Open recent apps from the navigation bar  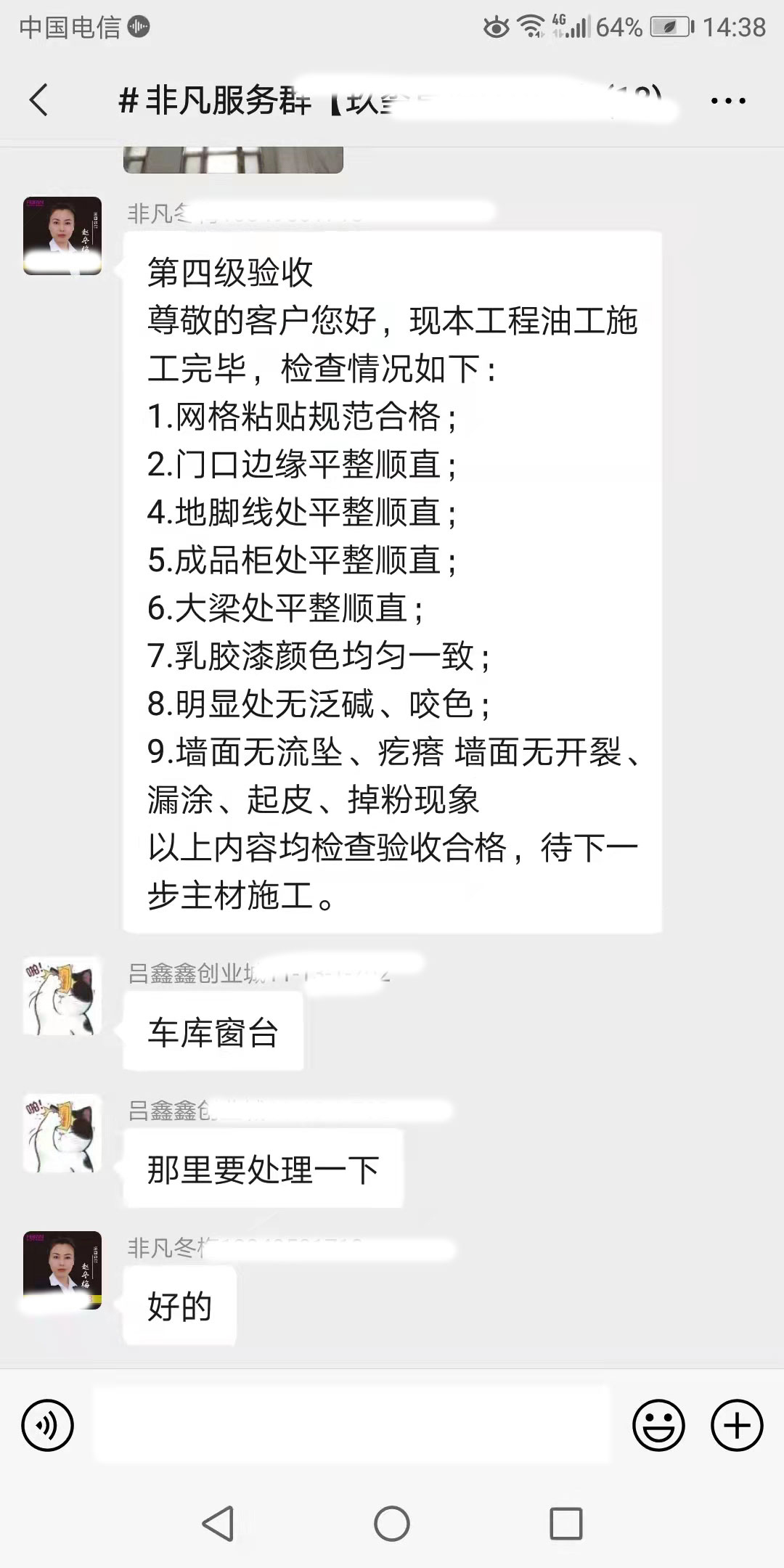click(565, 1523)
